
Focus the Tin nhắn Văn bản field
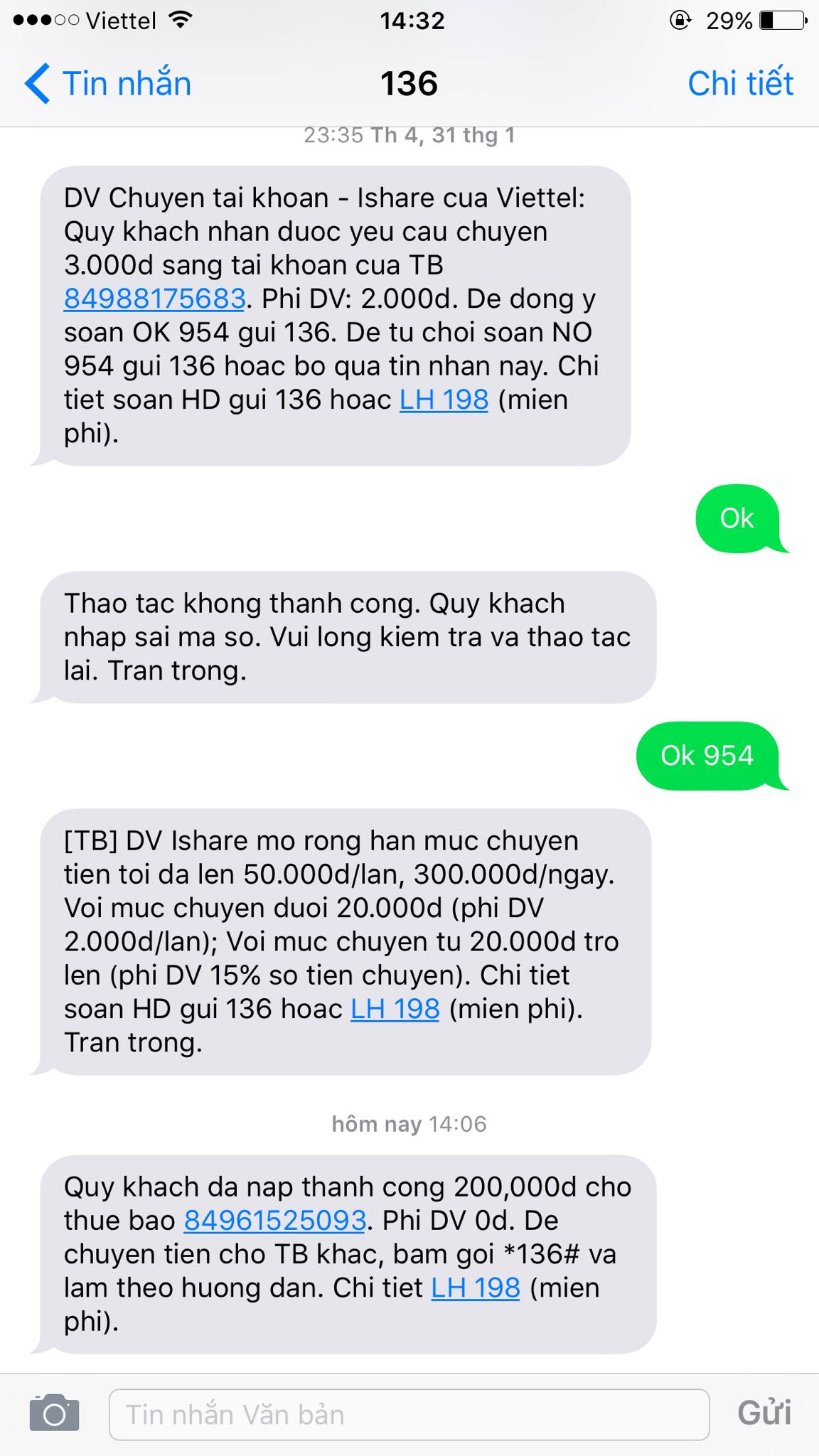409,1414
